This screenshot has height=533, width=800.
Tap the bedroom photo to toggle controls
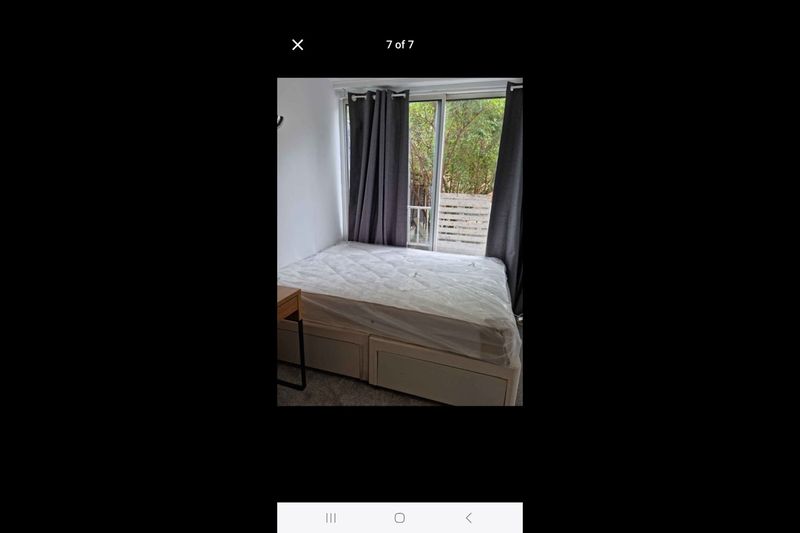click(399, 242)
